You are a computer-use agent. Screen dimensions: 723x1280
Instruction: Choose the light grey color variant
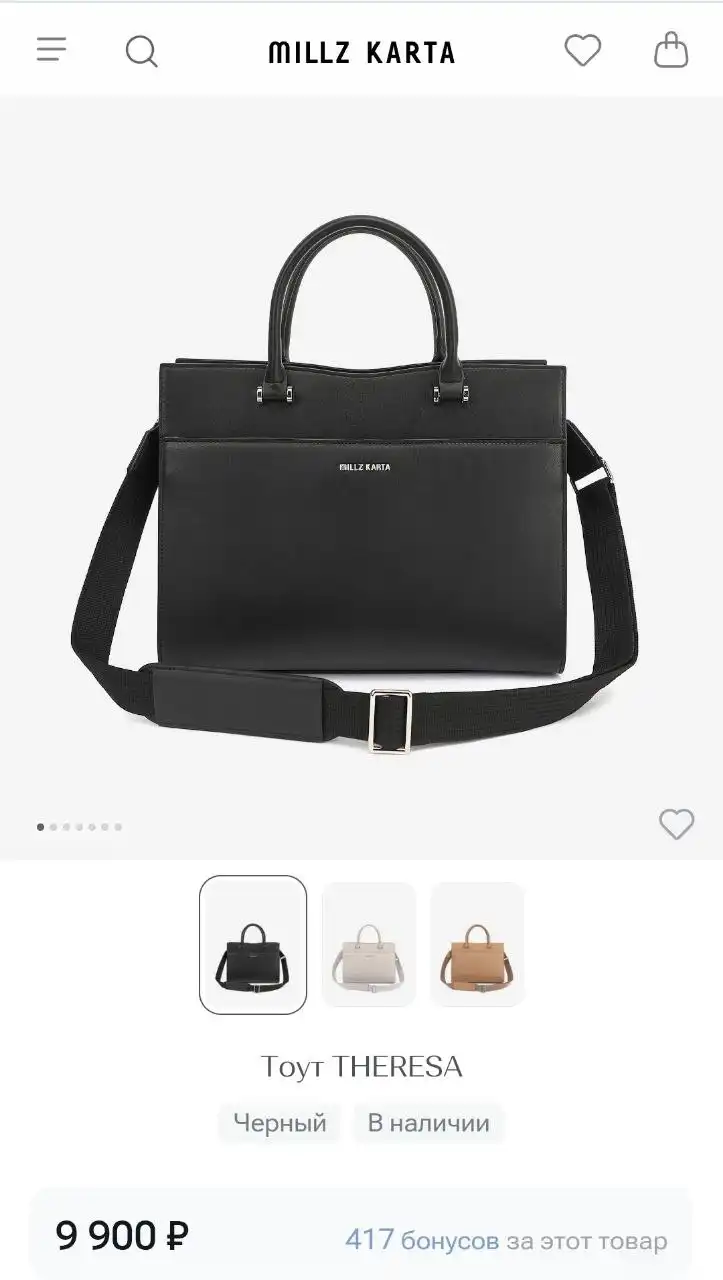[368, 945]
